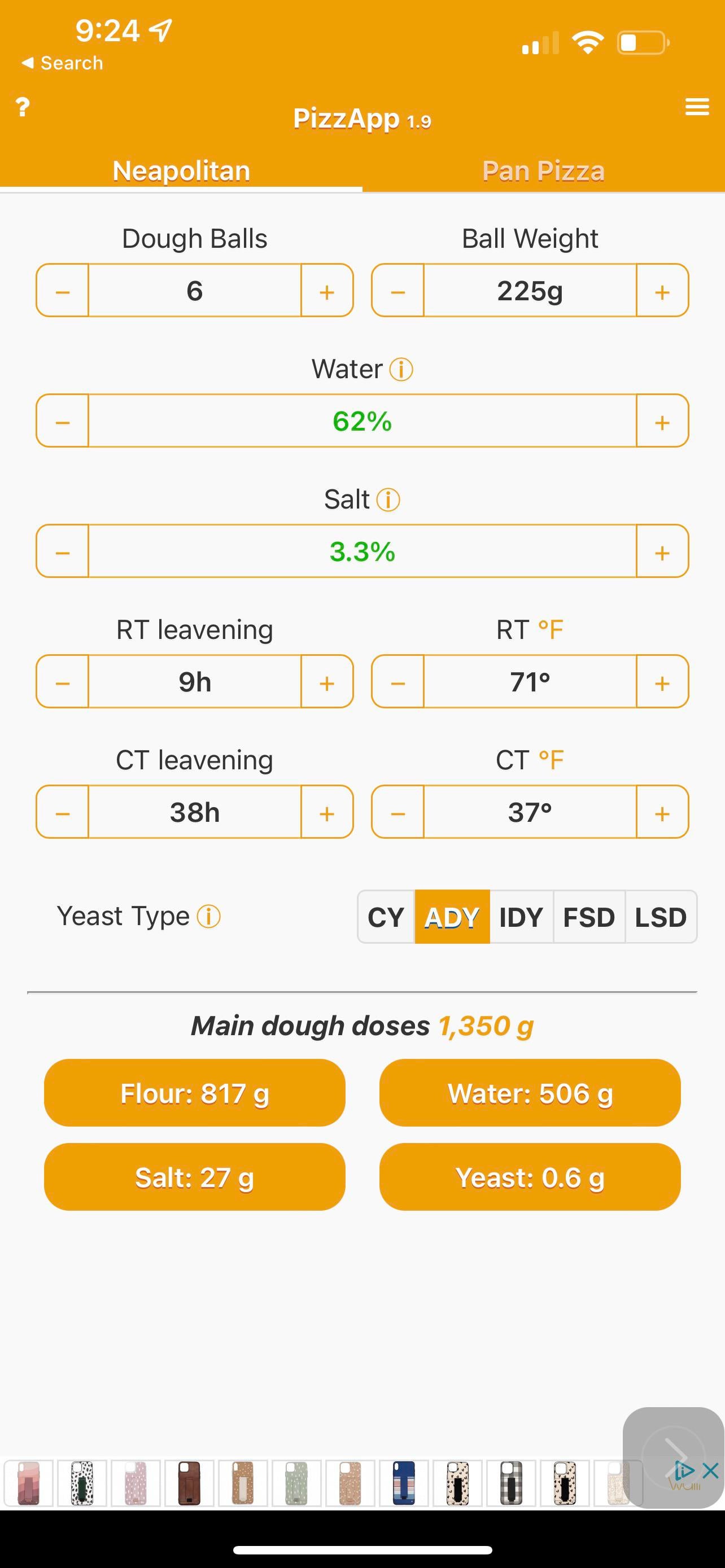Image resolution: width=725 pixels, height=1568 pixels.
Task: Open the hamburger menu
Action: (x=697, y=107)
